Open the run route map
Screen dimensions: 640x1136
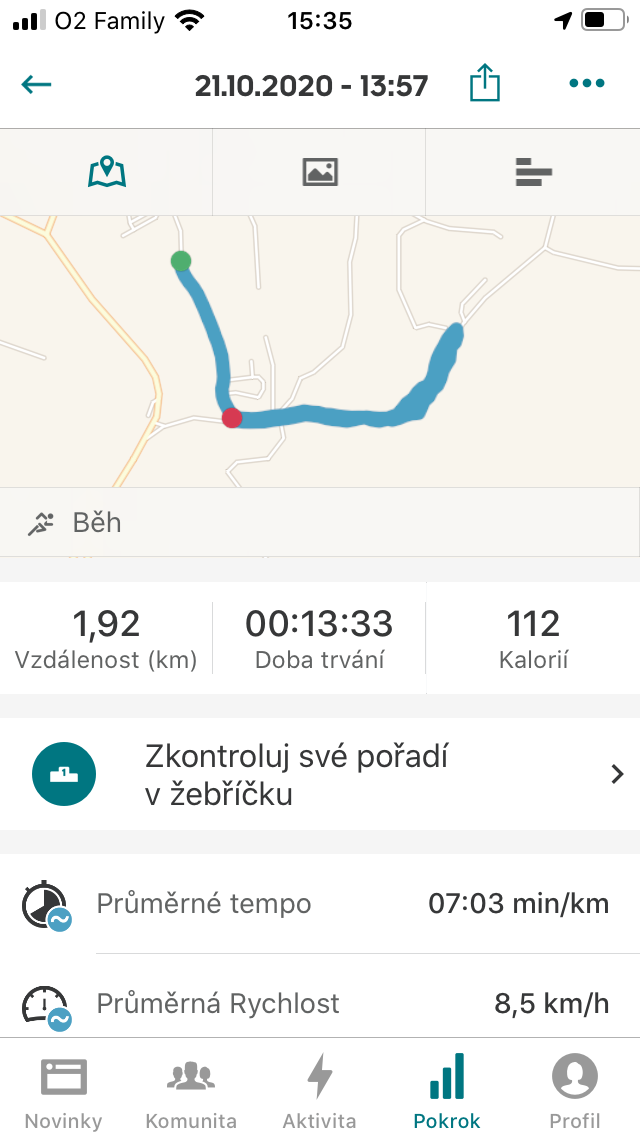(320, 351)
